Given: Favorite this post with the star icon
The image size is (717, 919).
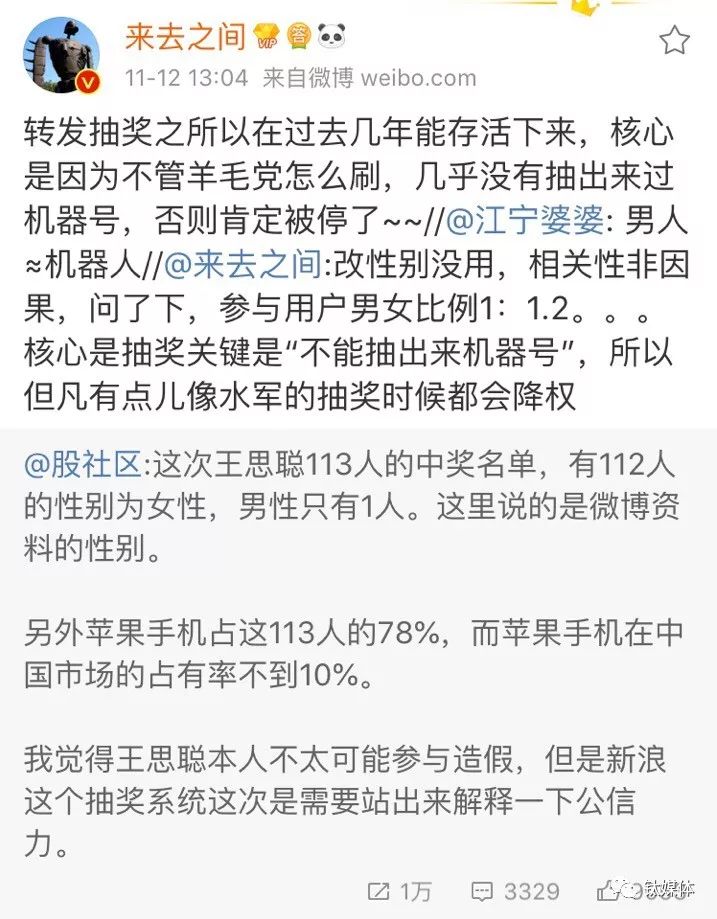Looking at the screenshot, I should (x=675, y=41).
